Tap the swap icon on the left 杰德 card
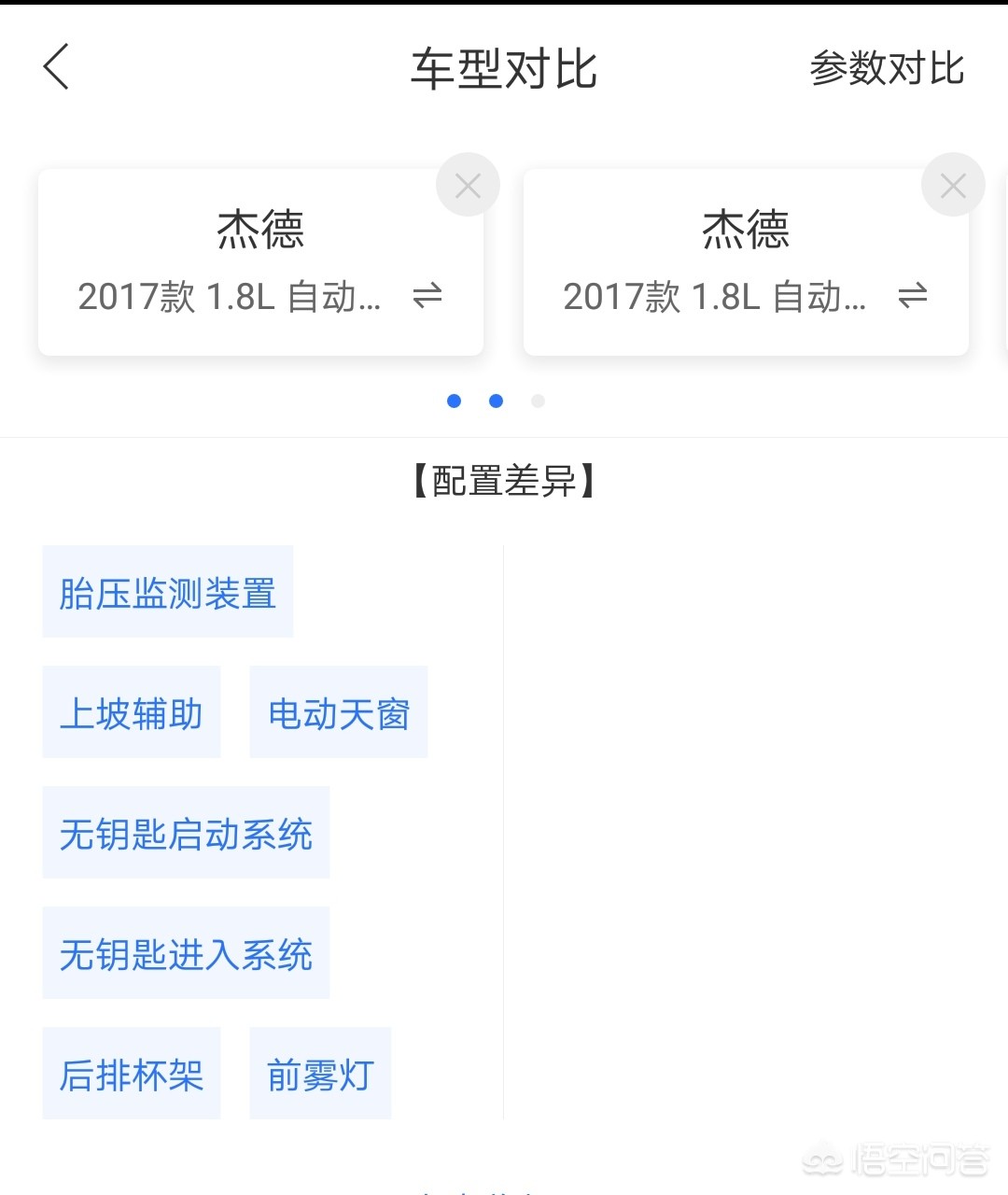Screen dimensions: 1008x1195 pyautogui.click(x=427, y=297)
